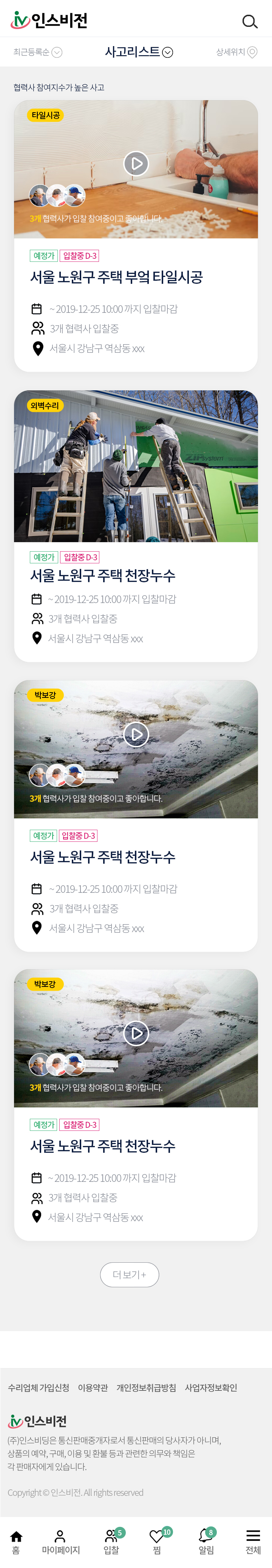Tap 더 보기+ to load more
The width and height of the screenshot is (272, 1568).
coord(130,1274)
